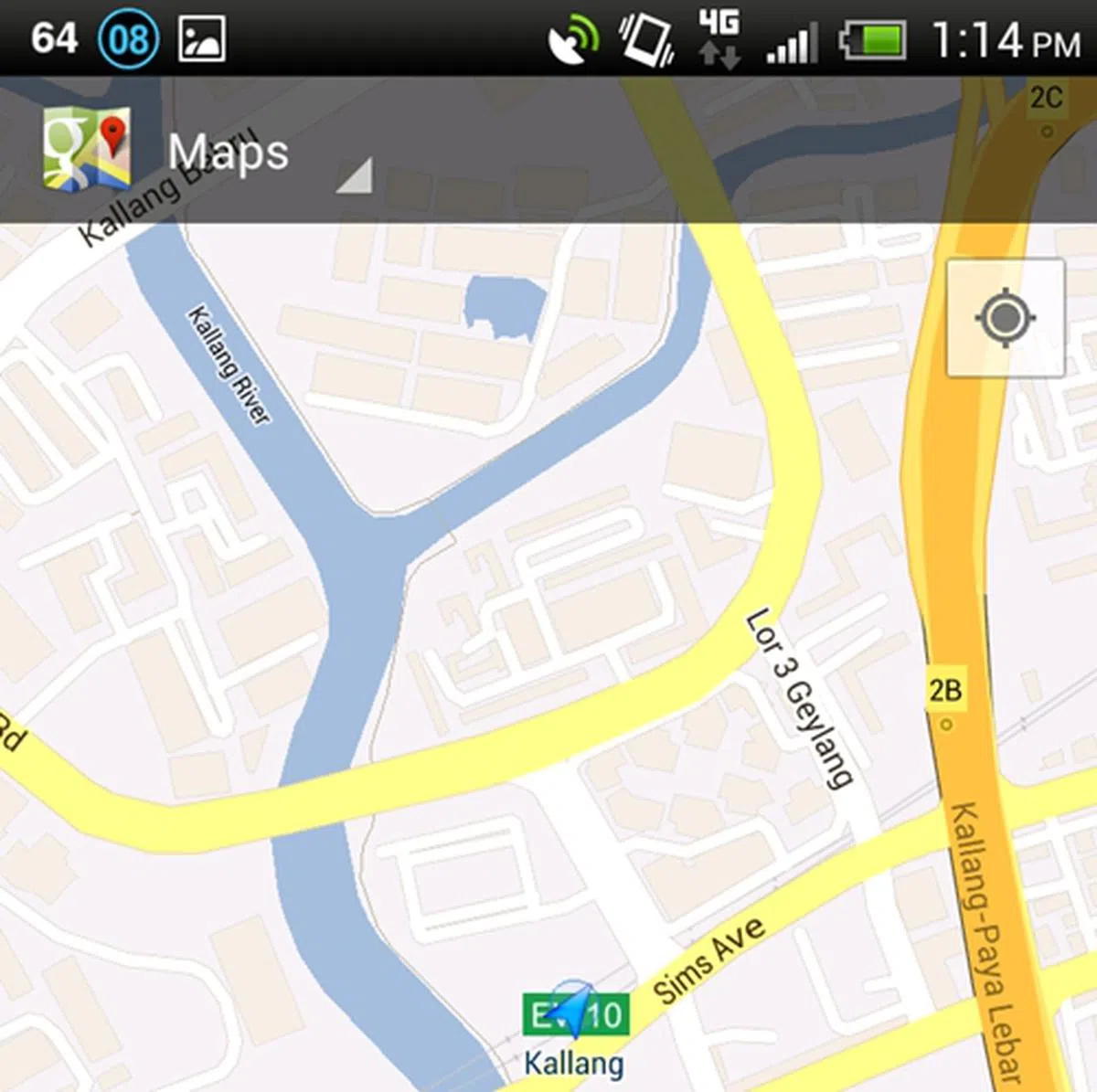Tap the Kallang station marker

[x=576, y=1015]
